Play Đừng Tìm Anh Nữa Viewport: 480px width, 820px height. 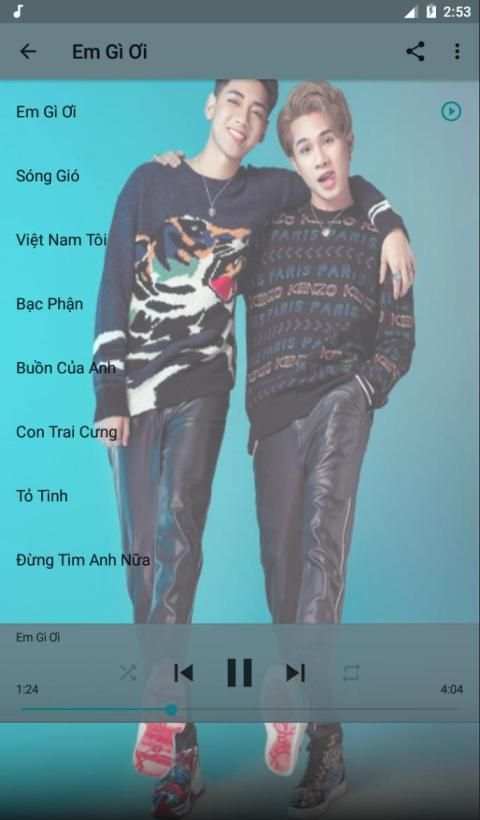point(240,560)
